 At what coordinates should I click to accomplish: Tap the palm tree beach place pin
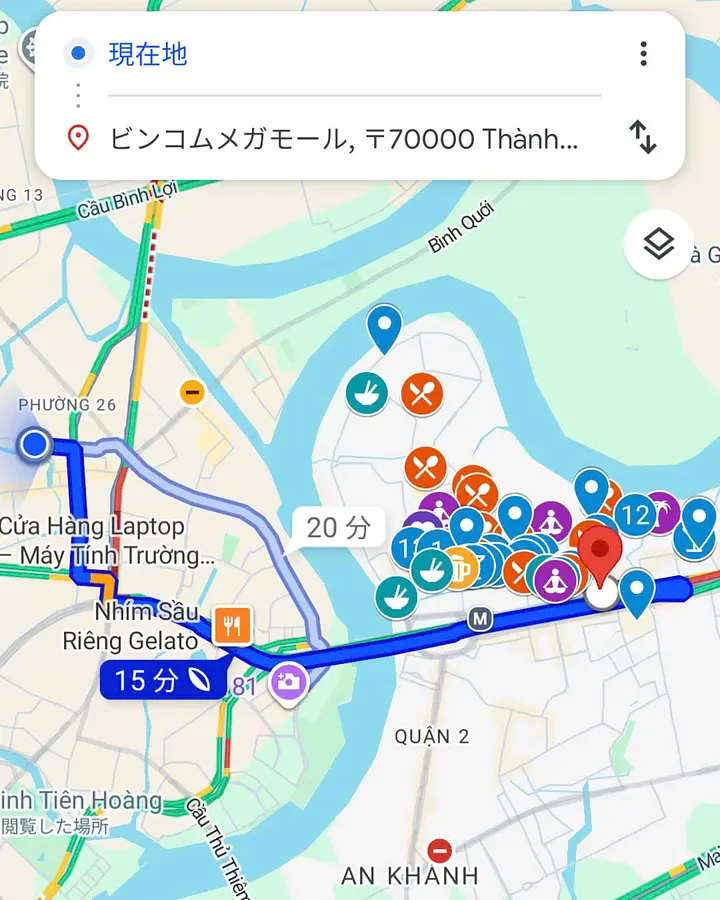662,513
